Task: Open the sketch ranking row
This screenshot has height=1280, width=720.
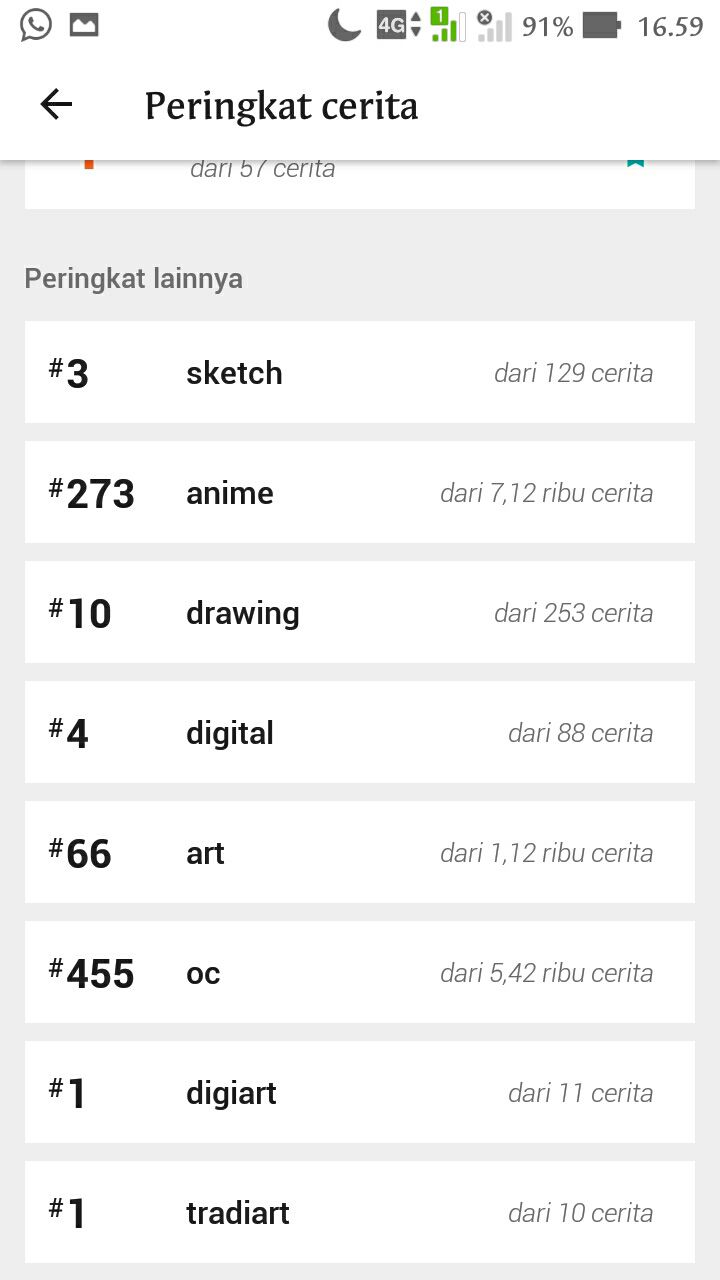Action: [x=360, y=372]
